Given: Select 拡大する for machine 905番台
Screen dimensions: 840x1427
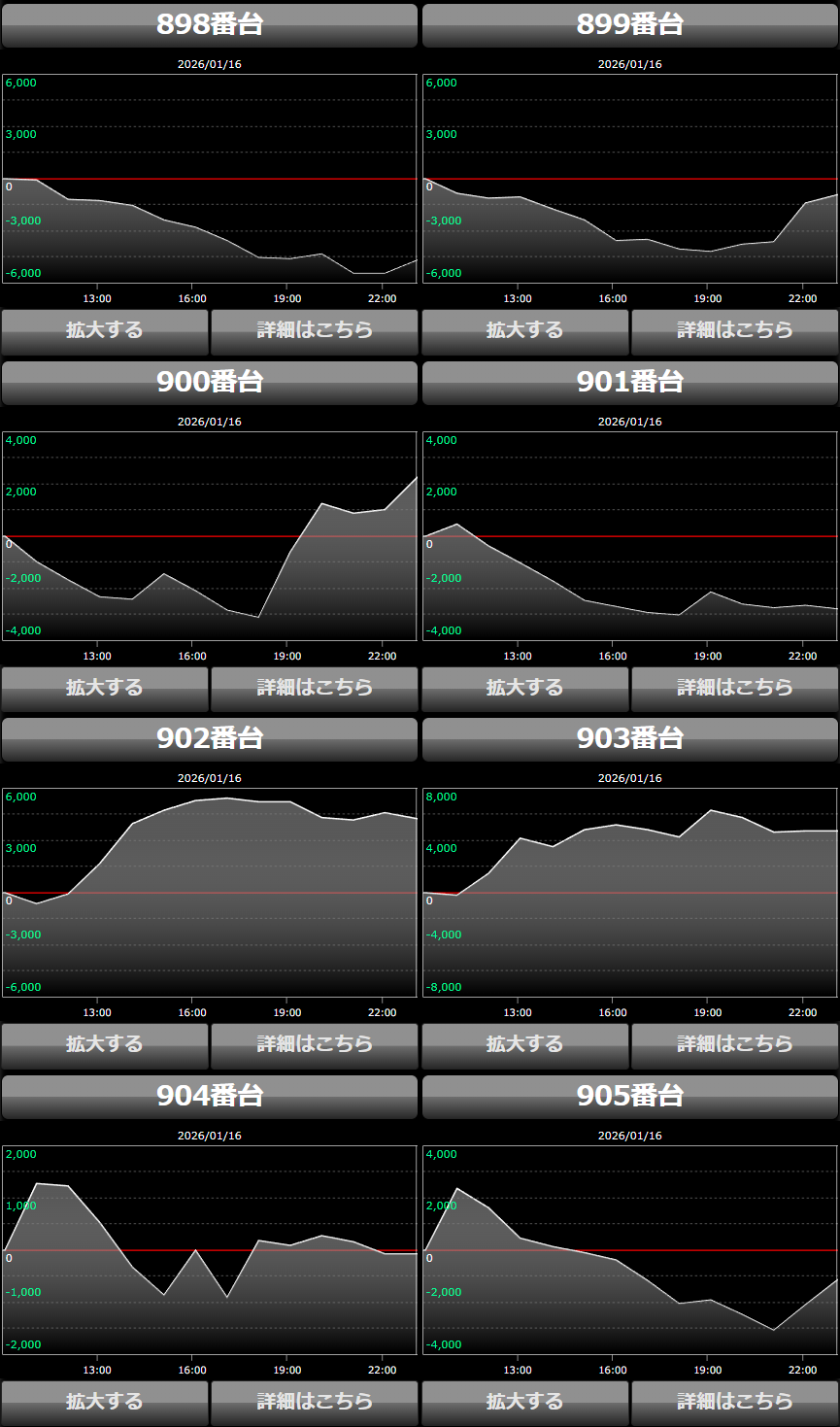Looking at the screenshot, I should 525,1403.
